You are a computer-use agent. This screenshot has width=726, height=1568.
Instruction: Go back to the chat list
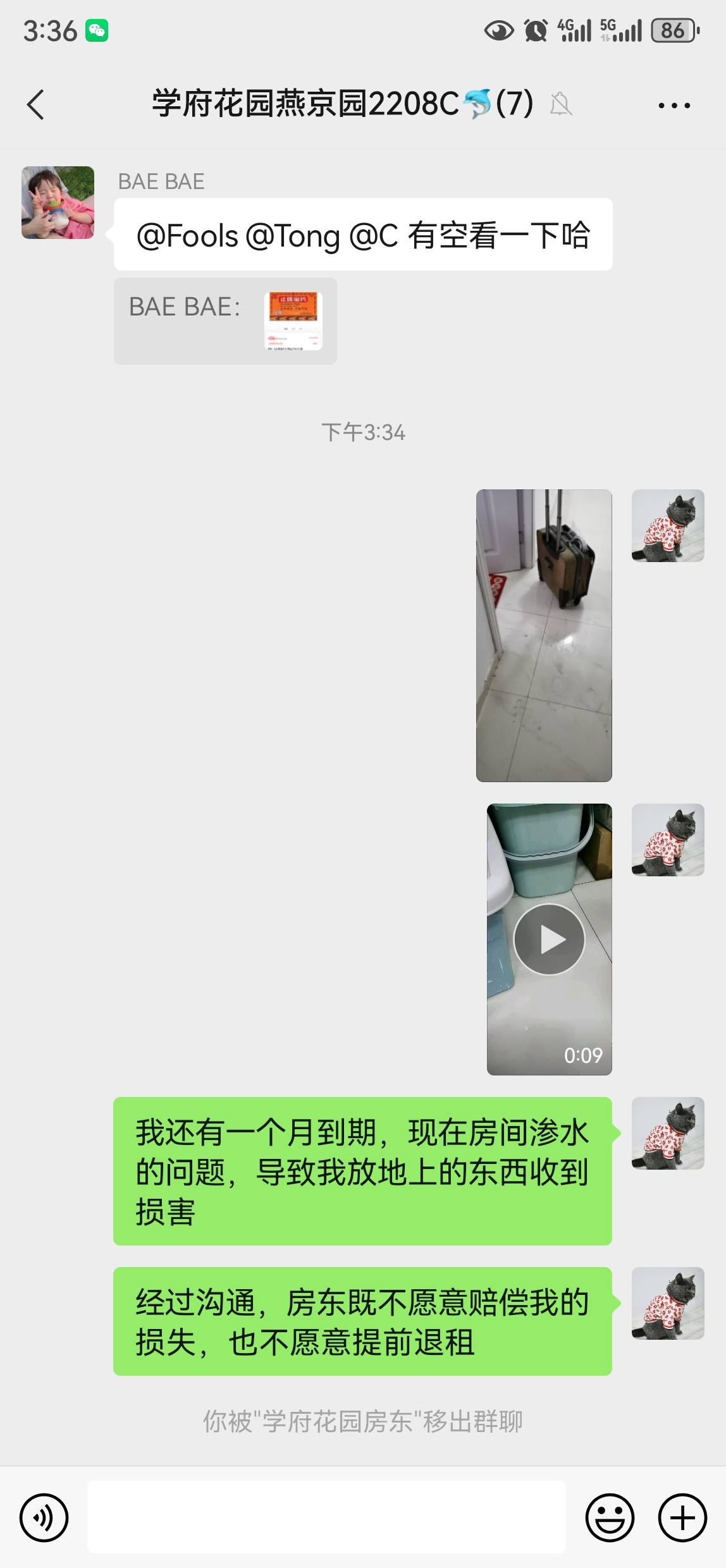click(x=36, y=104)
